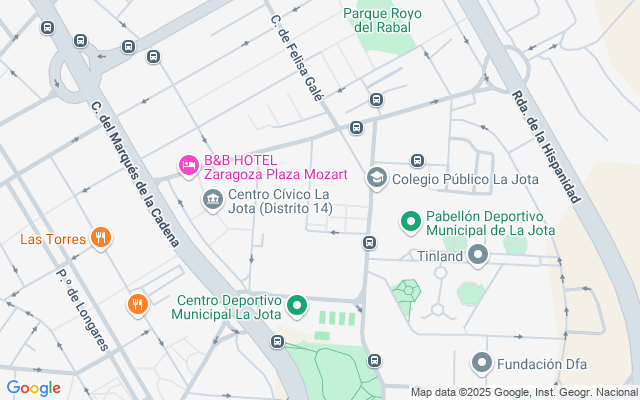Select the Centro Cívico La Jota marker
The height and width of the screenshot is (400, 640).
[213, 200]
